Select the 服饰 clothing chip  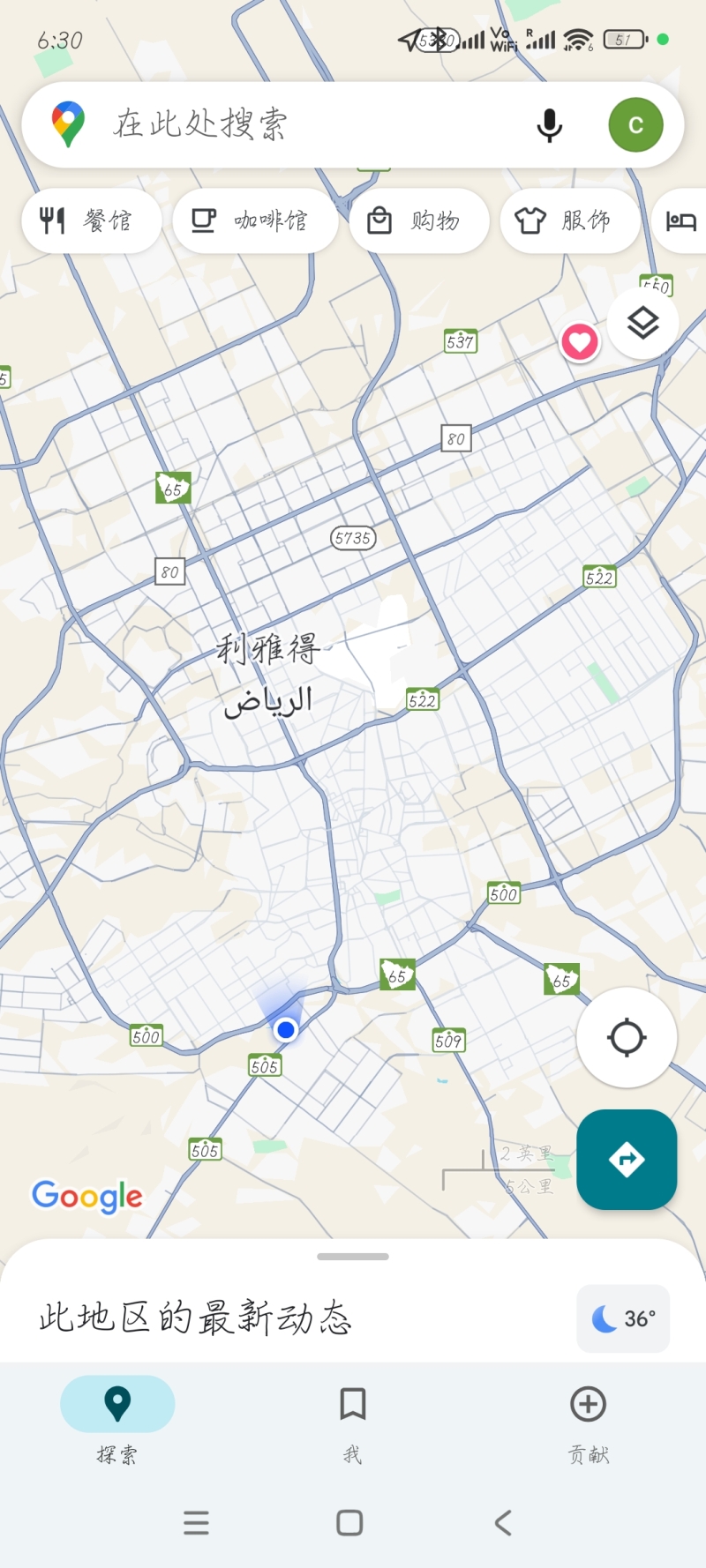pos(569,220)
